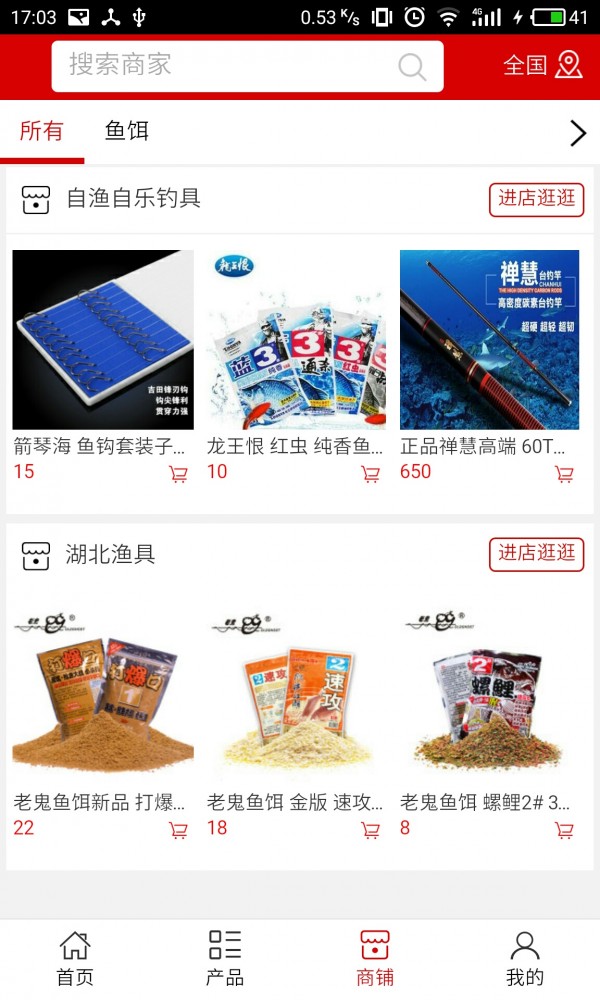
Task: Tap the 搜索商家 search field
Action: tap(230, 66)
